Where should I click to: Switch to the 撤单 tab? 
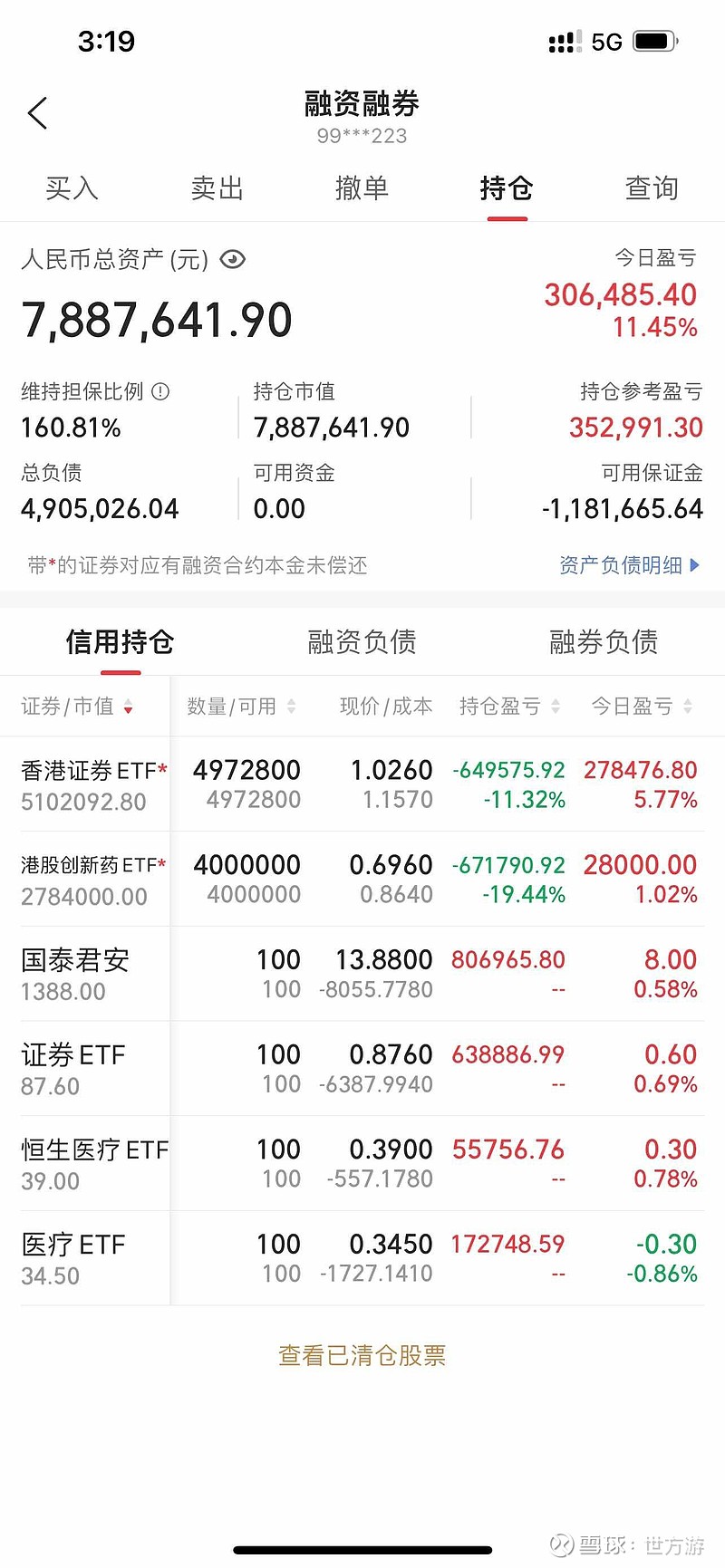click(x=362, y=188)
